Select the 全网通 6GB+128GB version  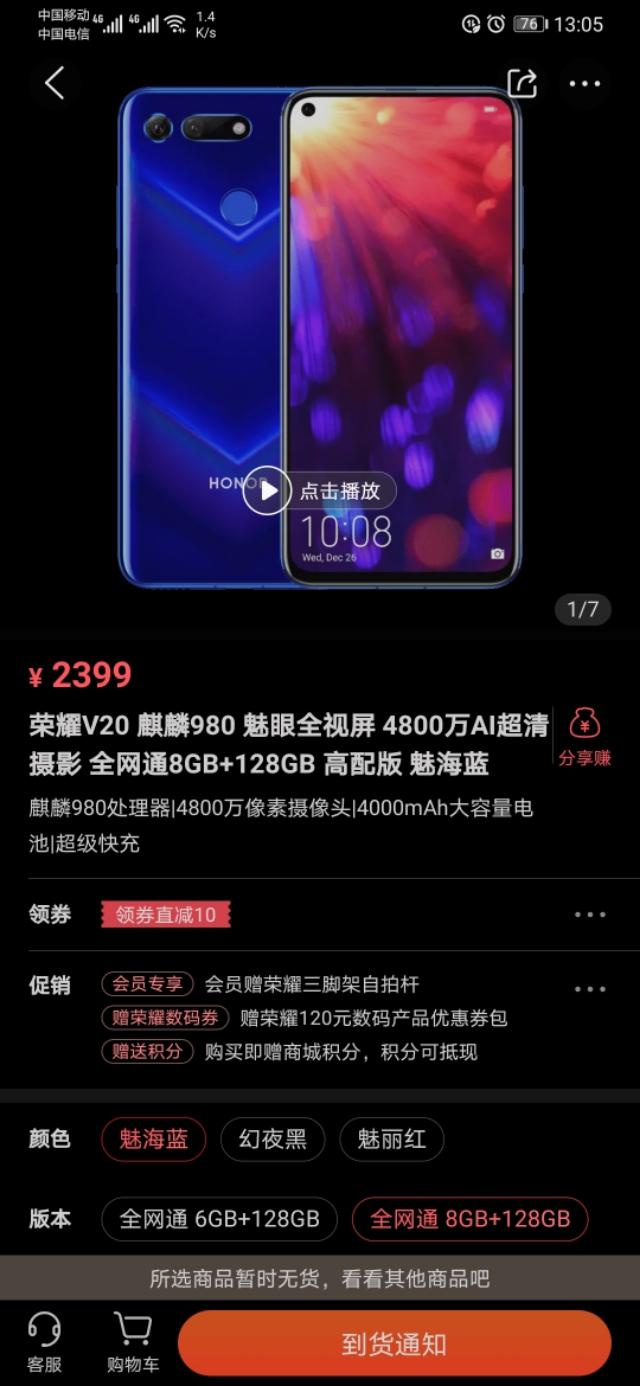click(x=220, y=1219)
